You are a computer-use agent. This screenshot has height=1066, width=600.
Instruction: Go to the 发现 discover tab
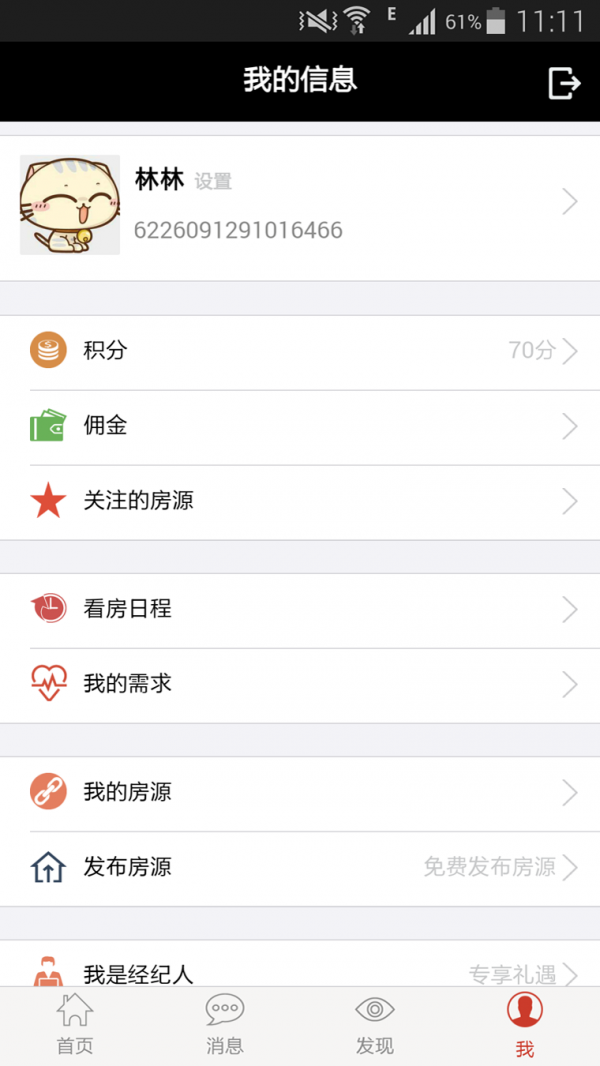point(375,1025)
